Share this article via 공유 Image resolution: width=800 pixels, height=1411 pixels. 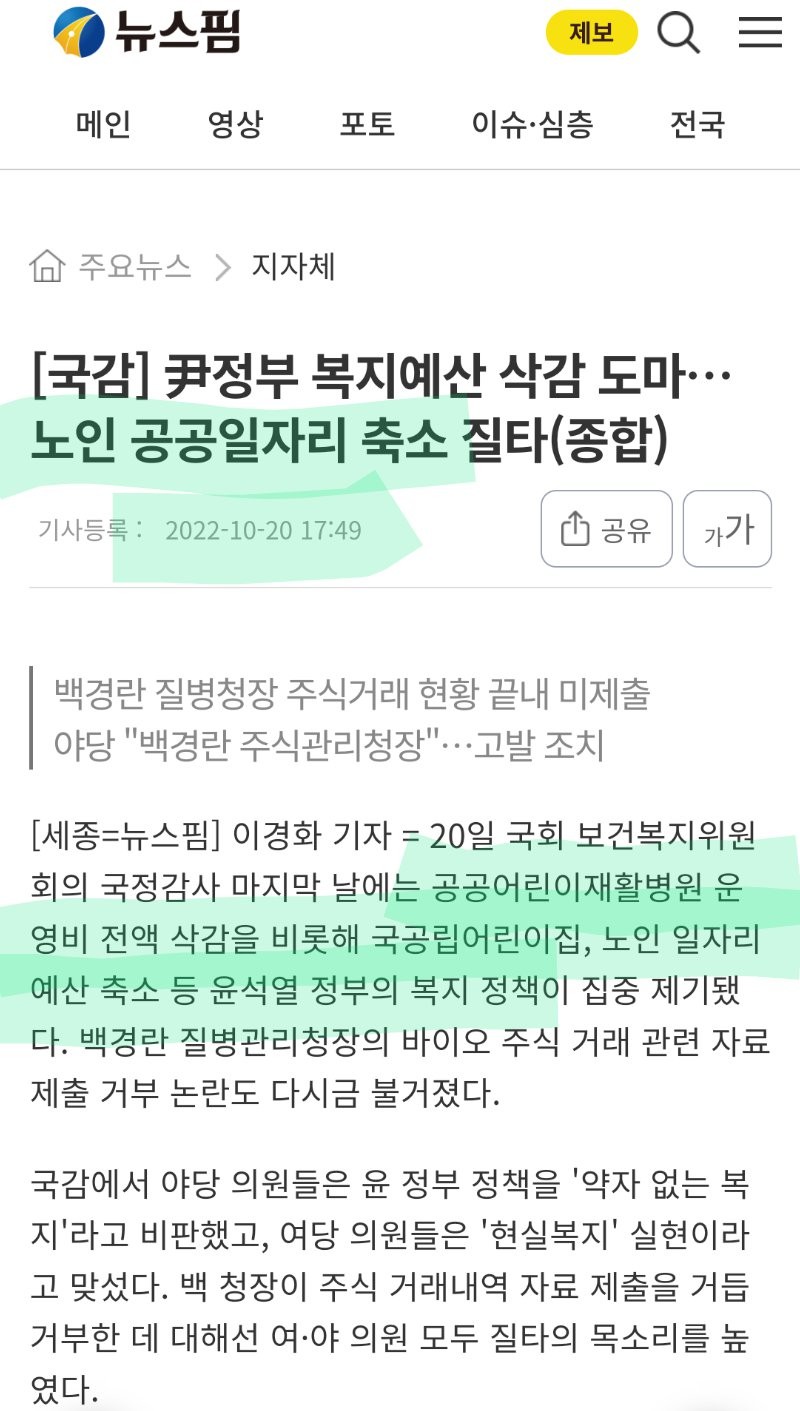(x=607, y=529)
